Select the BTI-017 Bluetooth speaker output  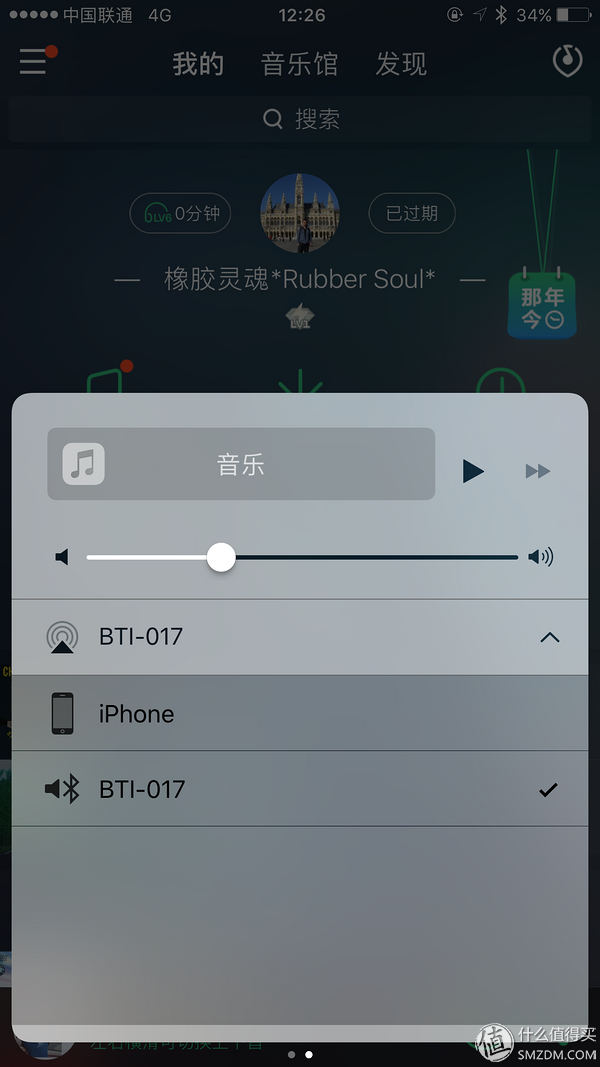click(x=300, y=789)
